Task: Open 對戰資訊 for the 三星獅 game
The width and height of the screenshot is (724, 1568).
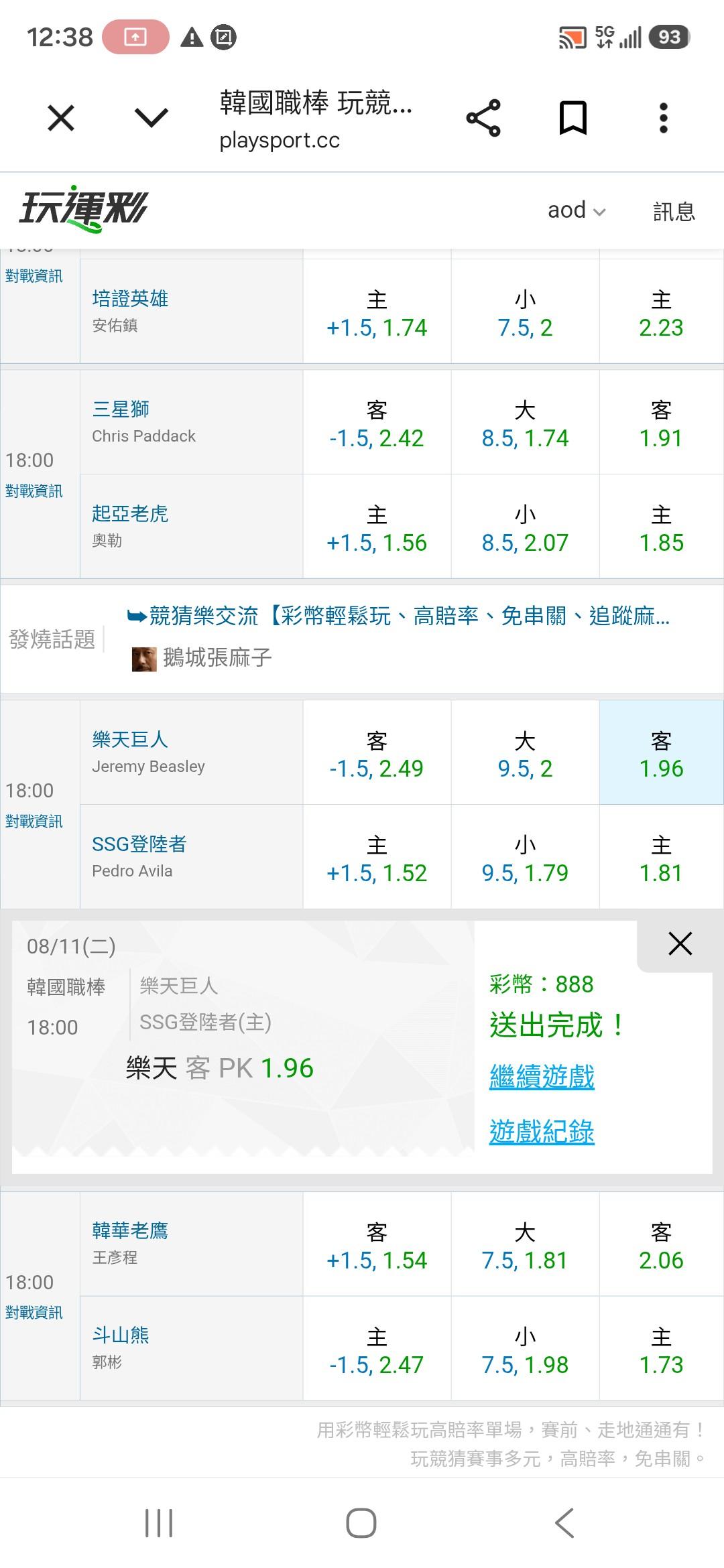Action: pyautogui.click(x=34, y=491)
